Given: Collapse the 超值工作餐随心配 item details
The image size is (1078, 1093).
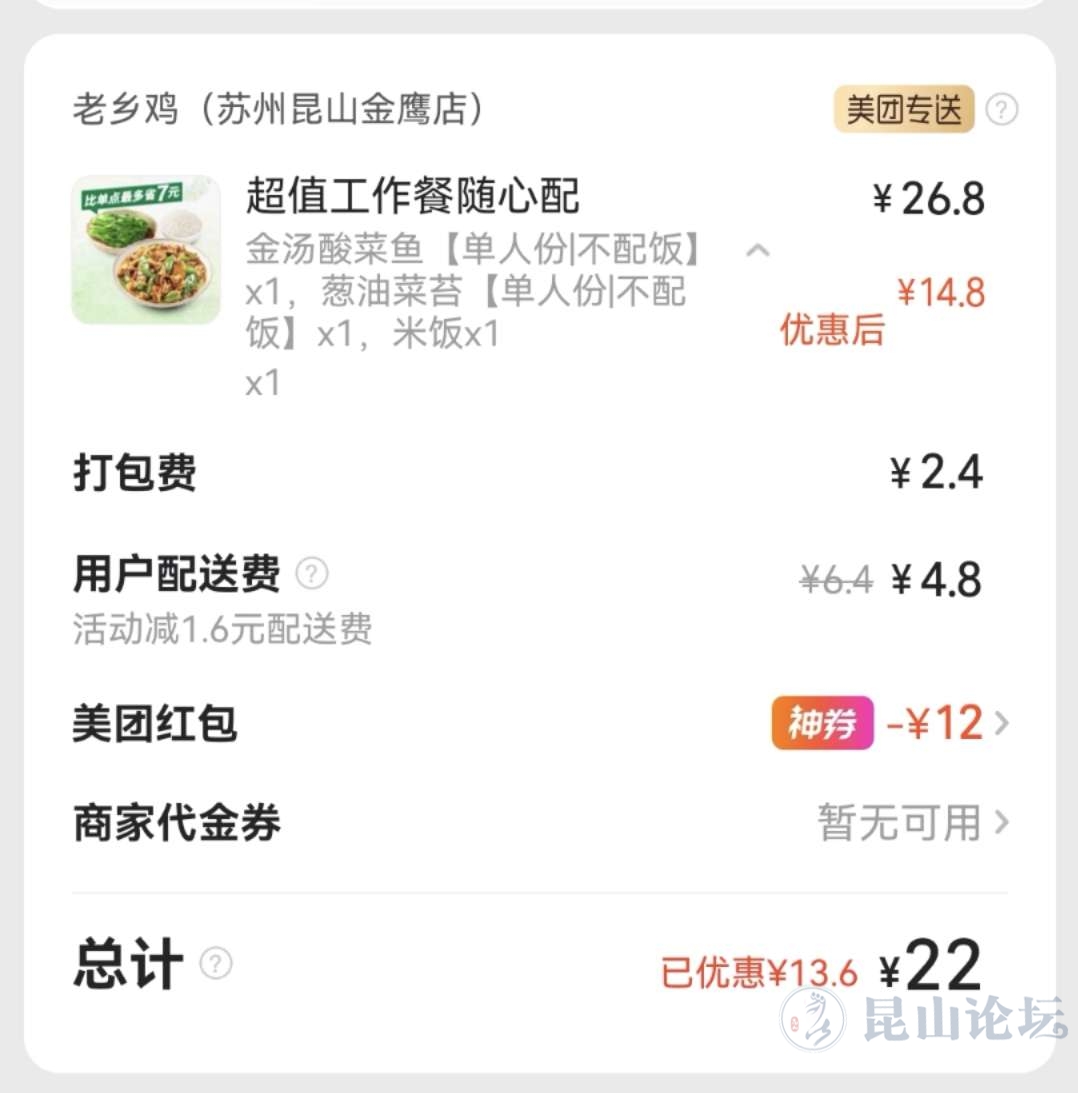Looking at the screenshot, I should coord(758,250).
